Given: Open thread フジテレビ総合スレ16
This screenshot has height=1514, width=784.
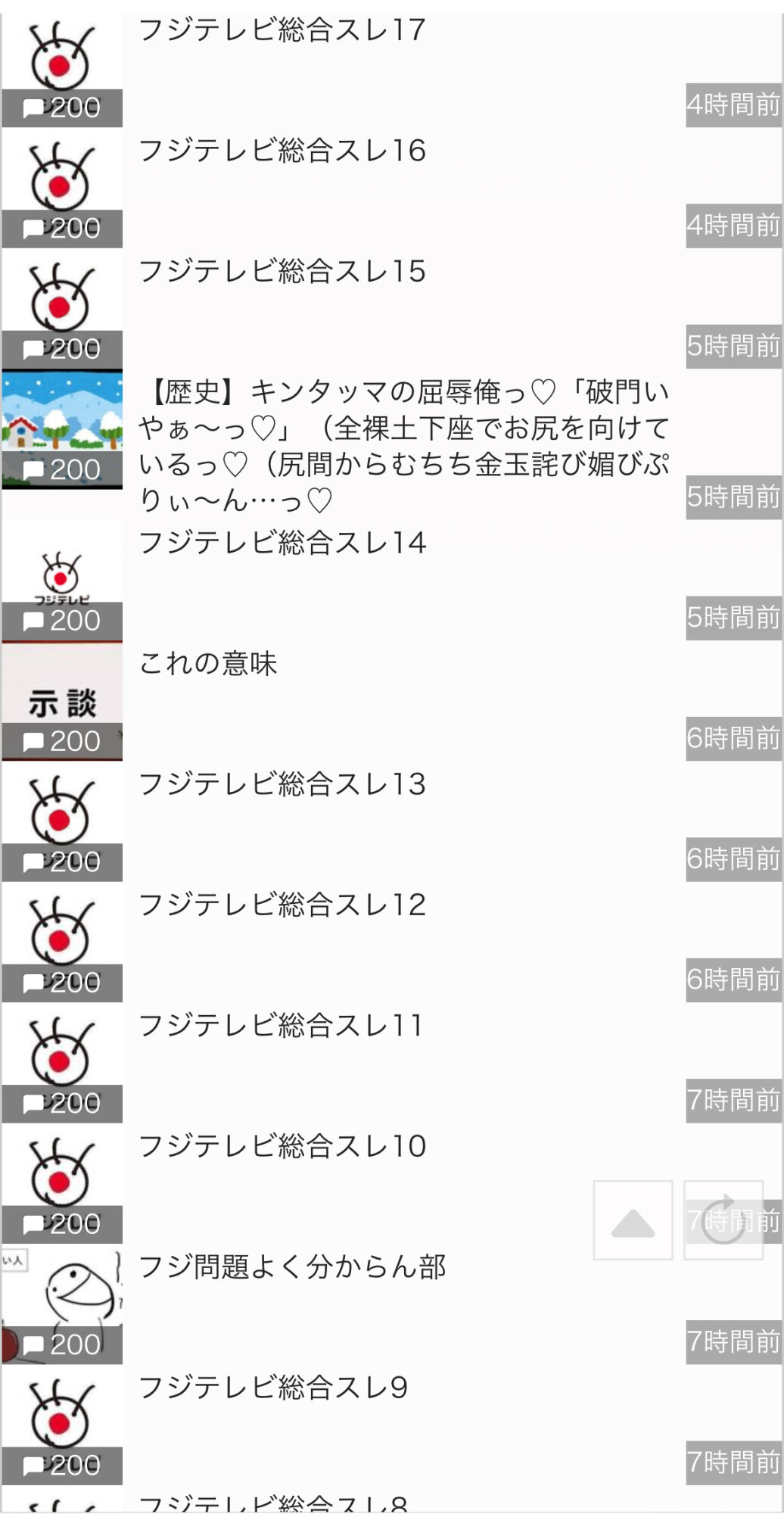Looking at the screenshot, I should click(282, 151).
